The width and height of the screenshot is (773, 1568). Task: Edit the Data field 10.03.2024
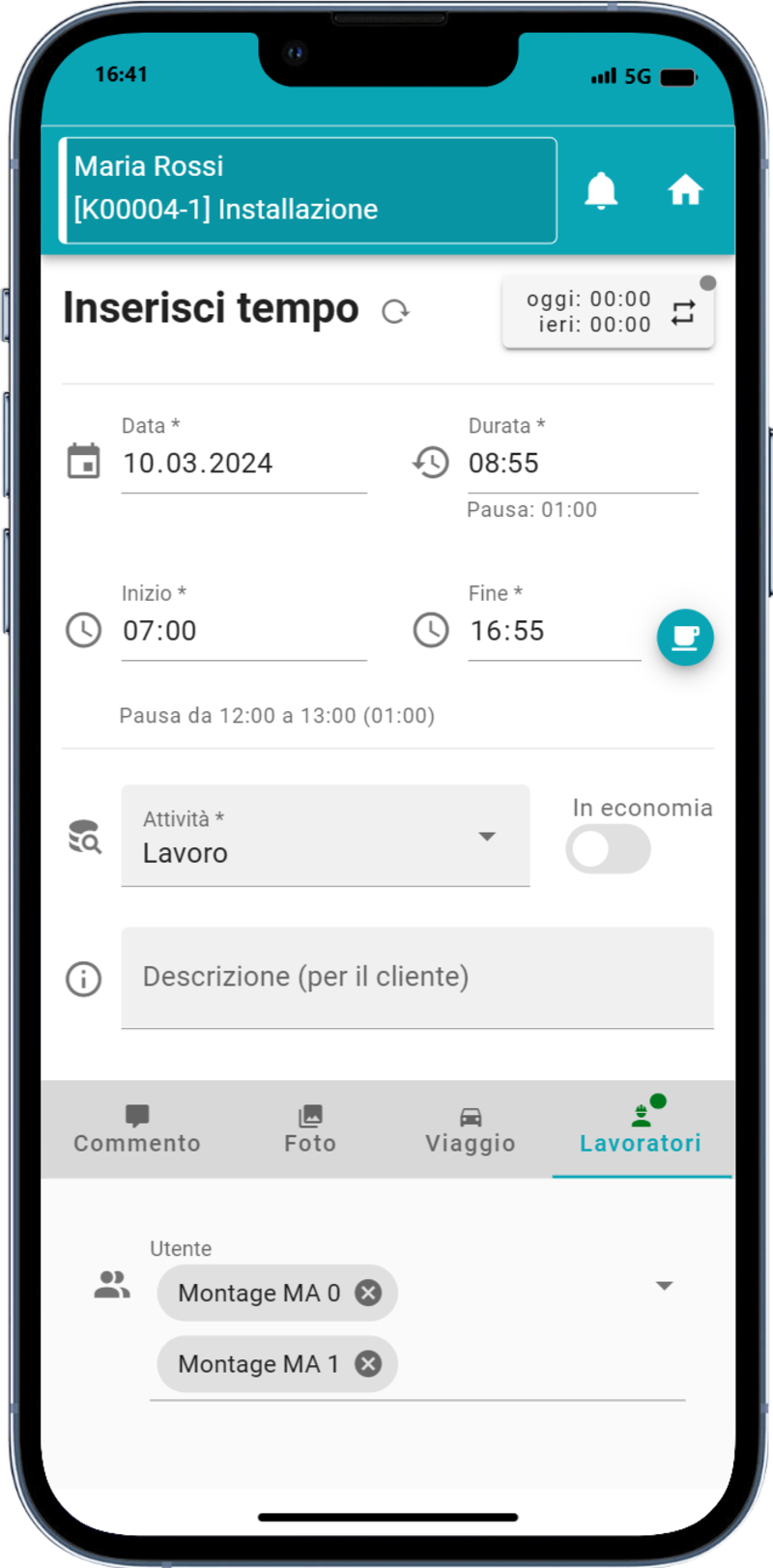(x=243, y=464)
